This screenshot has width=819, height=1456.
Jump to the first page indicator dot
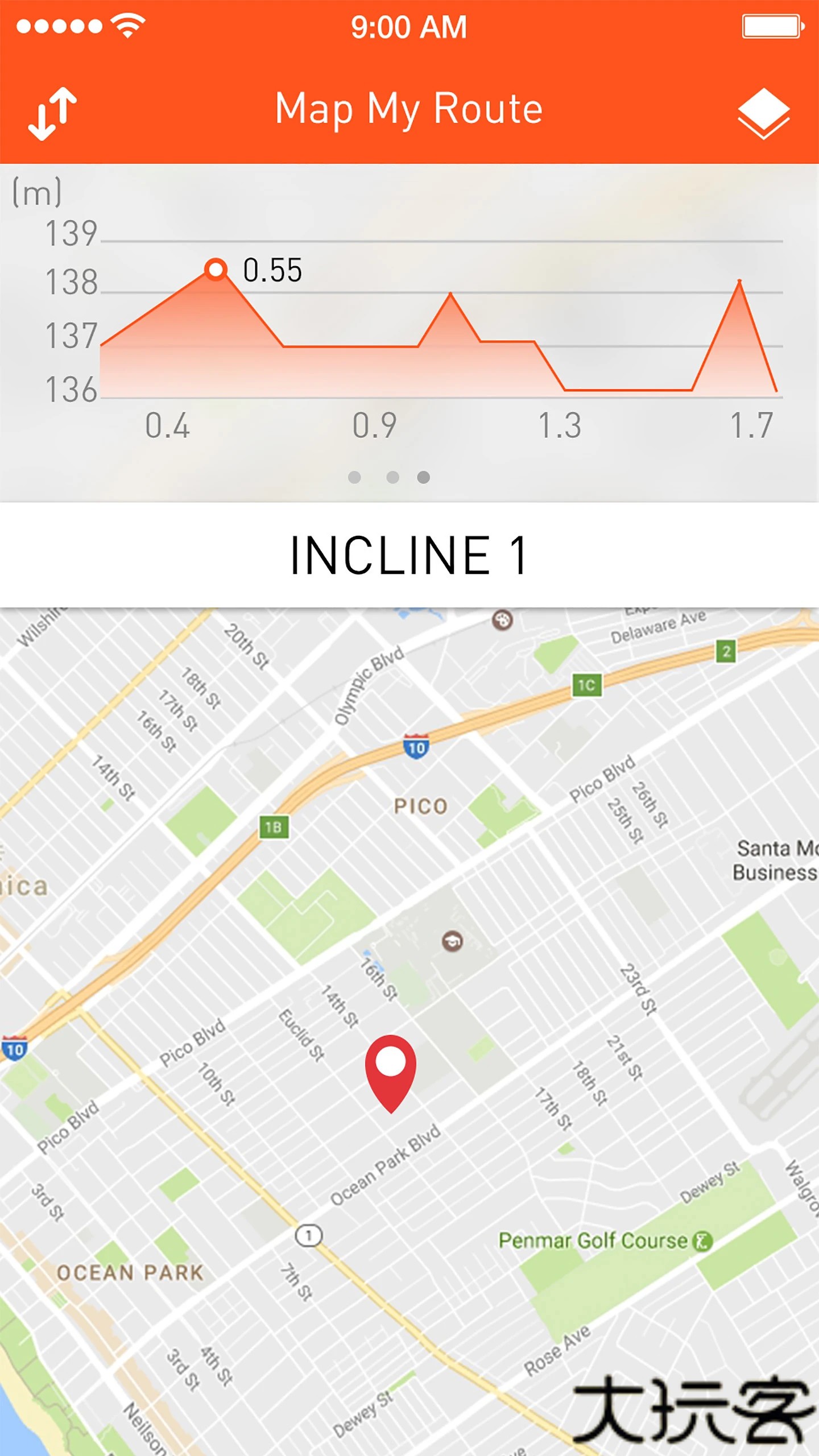pyautogui.click(x=354, y=477)
